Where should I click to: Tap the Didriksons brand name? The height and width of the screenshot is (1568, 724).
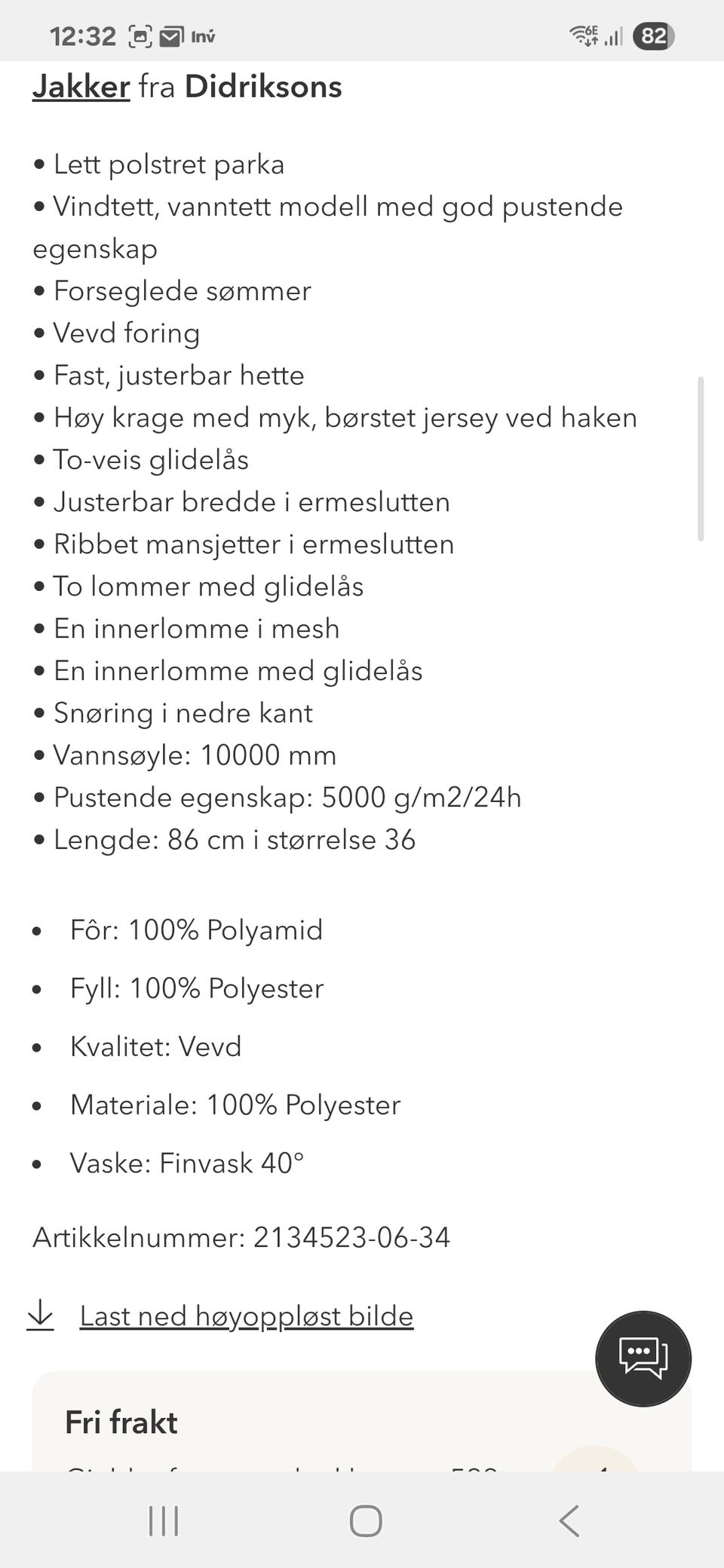pyautogui.click(x=265, y=86)
